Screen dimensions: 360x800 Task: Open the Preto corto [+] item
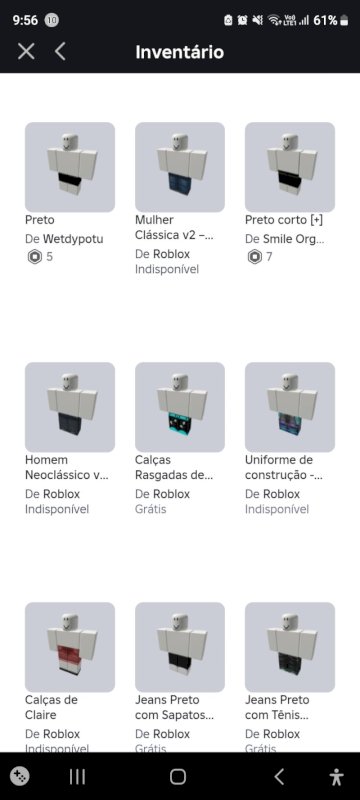290,167
